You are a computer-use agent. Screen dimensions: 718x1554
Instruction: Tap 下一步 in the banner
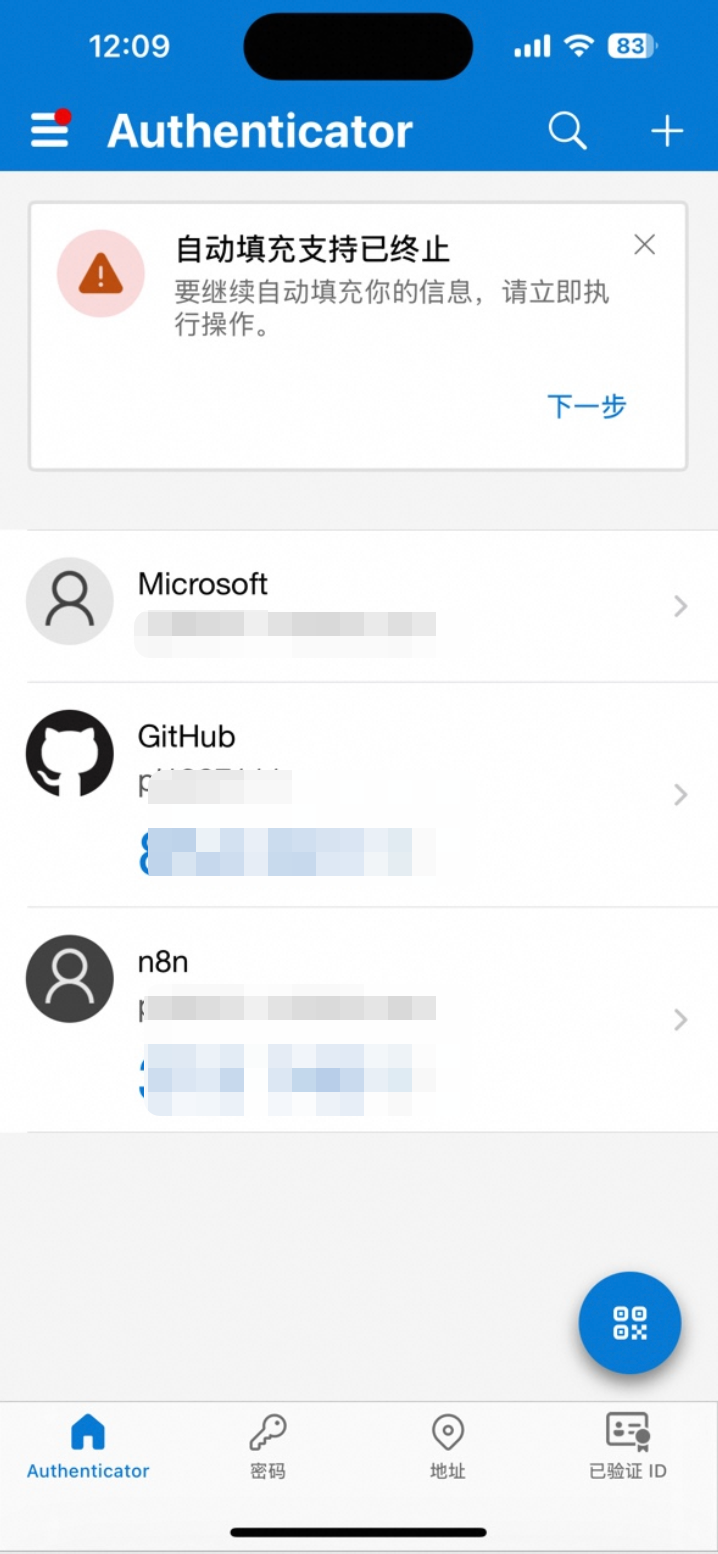[x=587, y=406]
